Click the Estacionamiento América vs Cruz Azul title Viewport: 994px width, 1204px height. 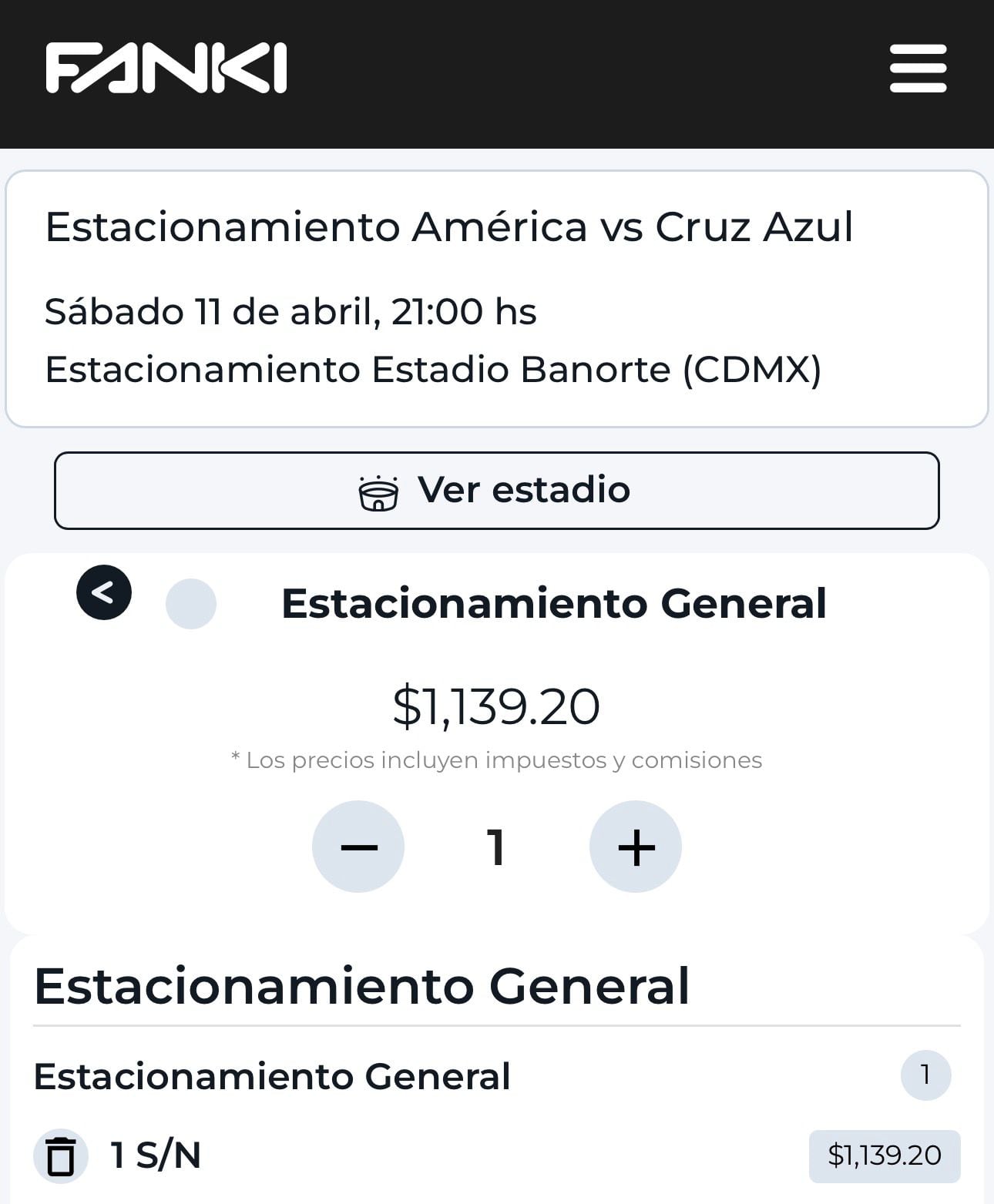point(449,226)
